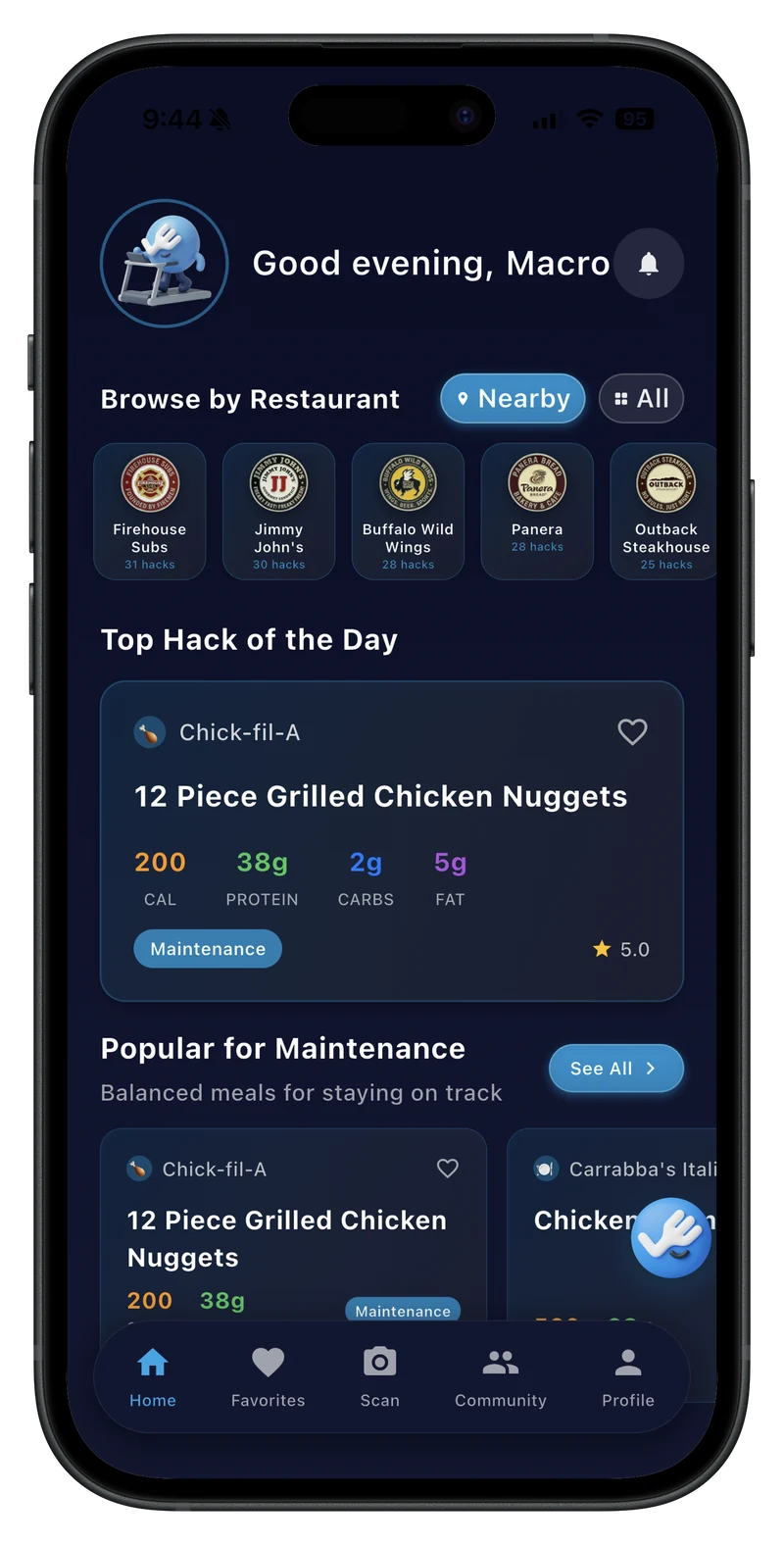Switch to the Community tab

(x=501, y=1377)
